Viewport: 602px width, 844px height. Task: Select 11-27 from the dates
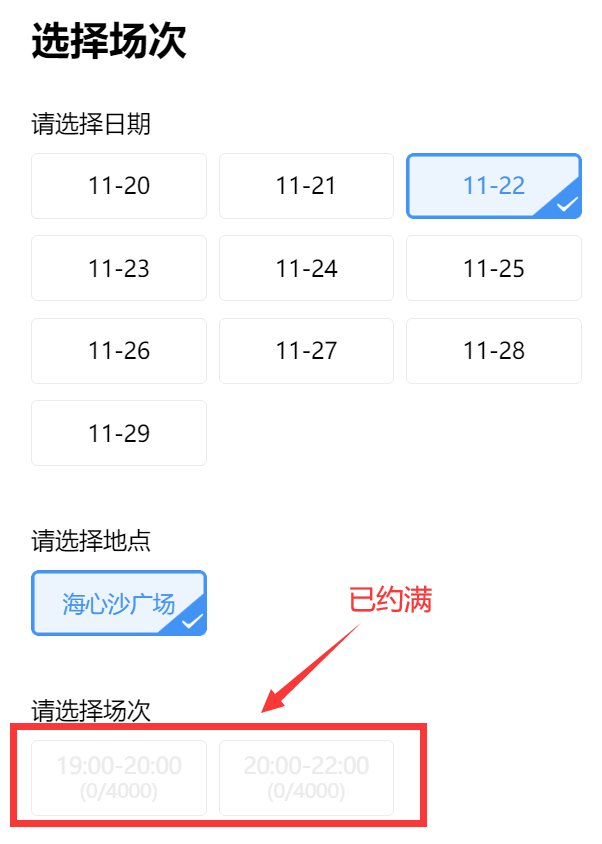pyautogui.click(x=306, y=351)
